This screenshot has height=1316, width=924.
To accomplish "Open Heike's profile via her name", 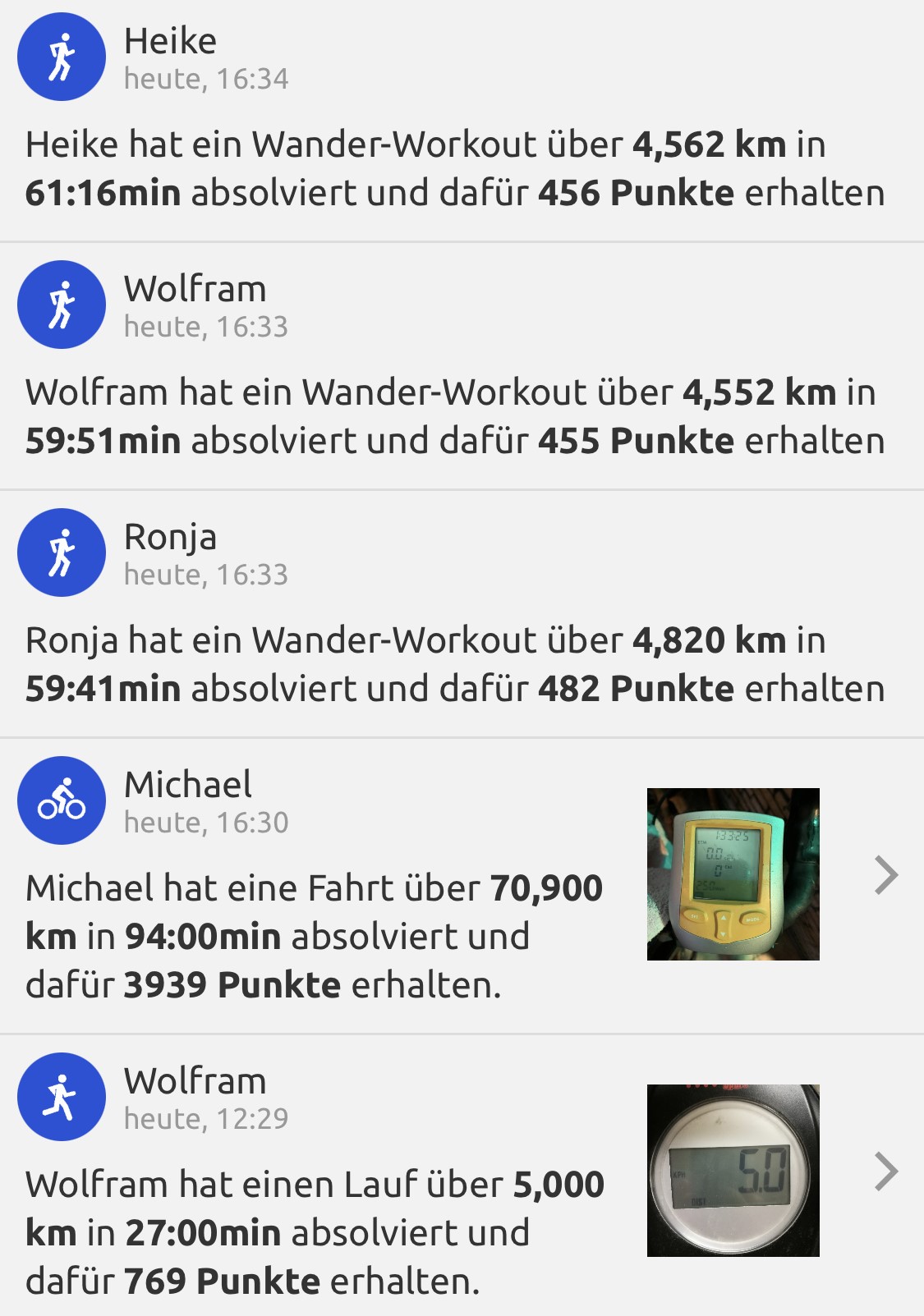I will tap(170, 39).
